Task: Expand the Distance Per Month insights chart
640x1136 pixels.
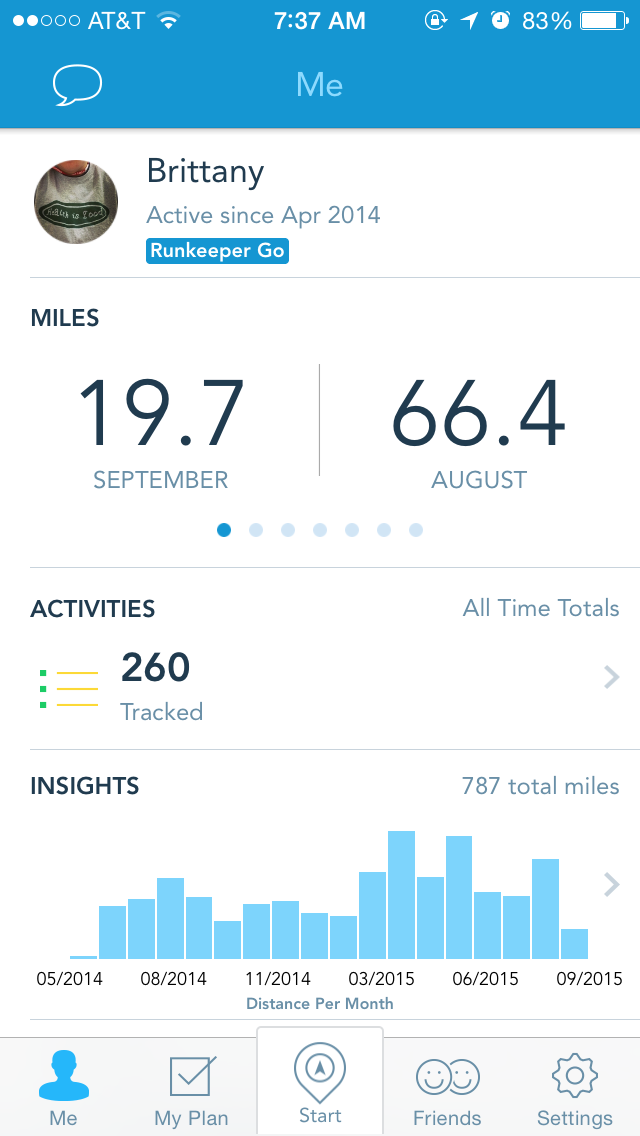Action: coord(611,884)
